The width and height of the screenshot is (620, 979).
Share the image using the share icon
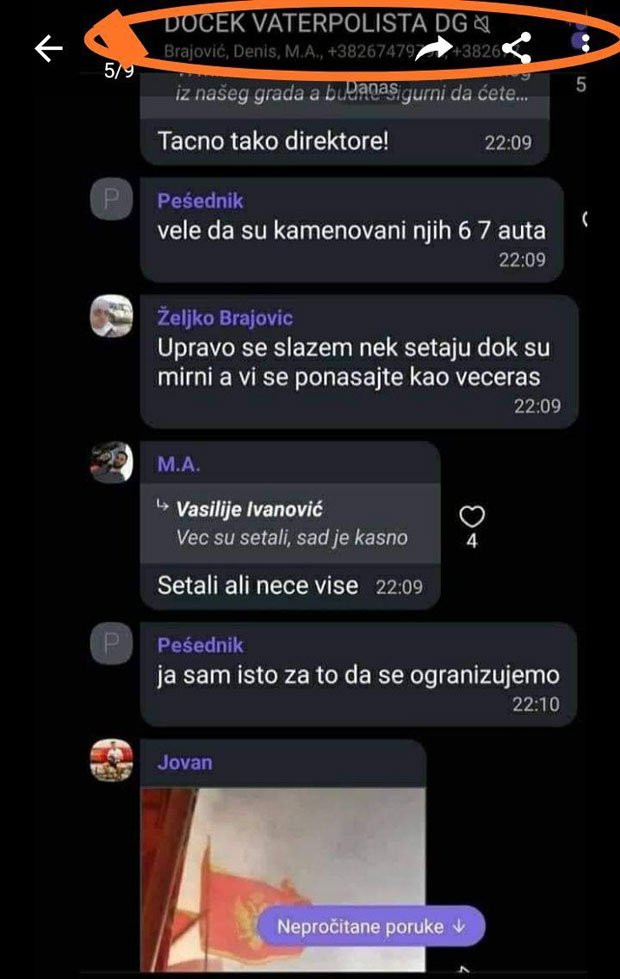515,47
